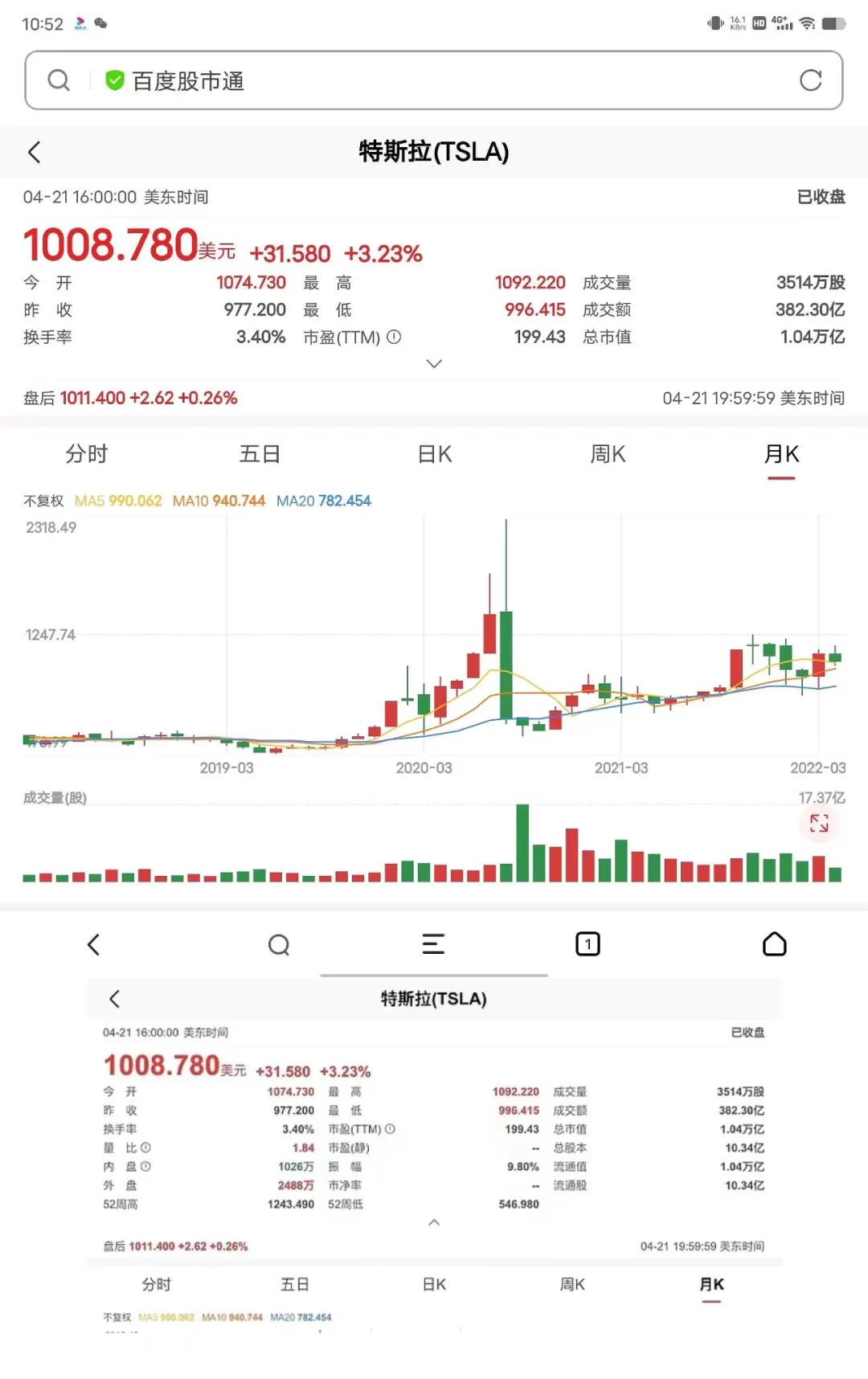
Task: Switch to the 日K chart tab
Action: click(433, 454)
